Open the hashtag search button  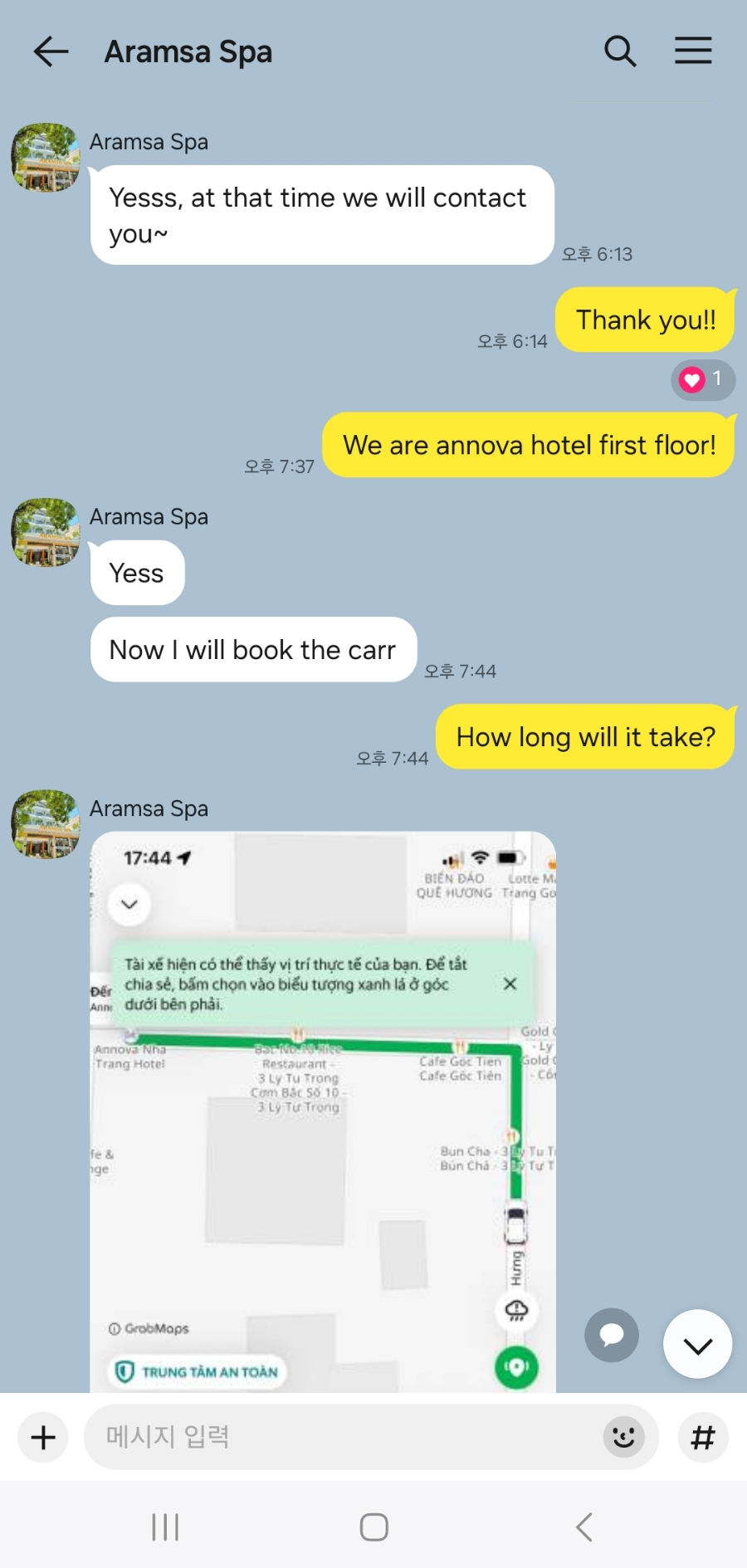tap(703, 1437)
